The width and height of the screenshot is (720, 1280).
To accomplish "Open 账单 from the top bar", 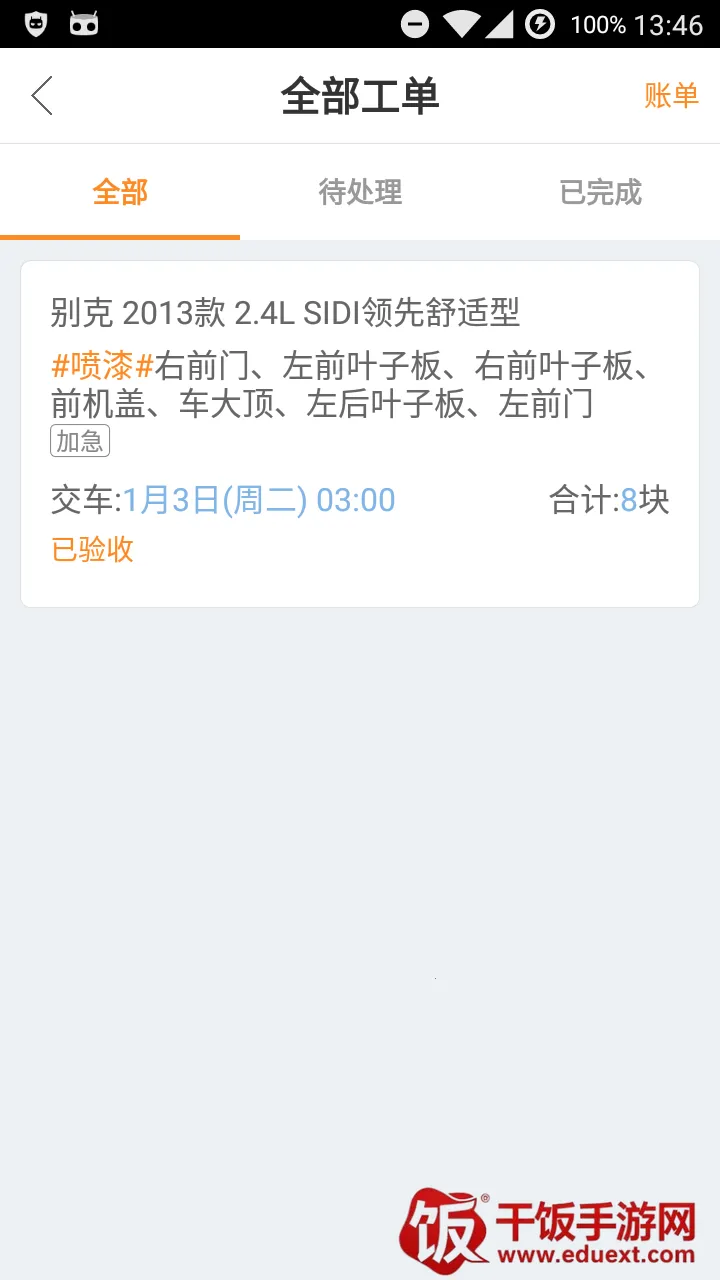I will tap(670, 96).
